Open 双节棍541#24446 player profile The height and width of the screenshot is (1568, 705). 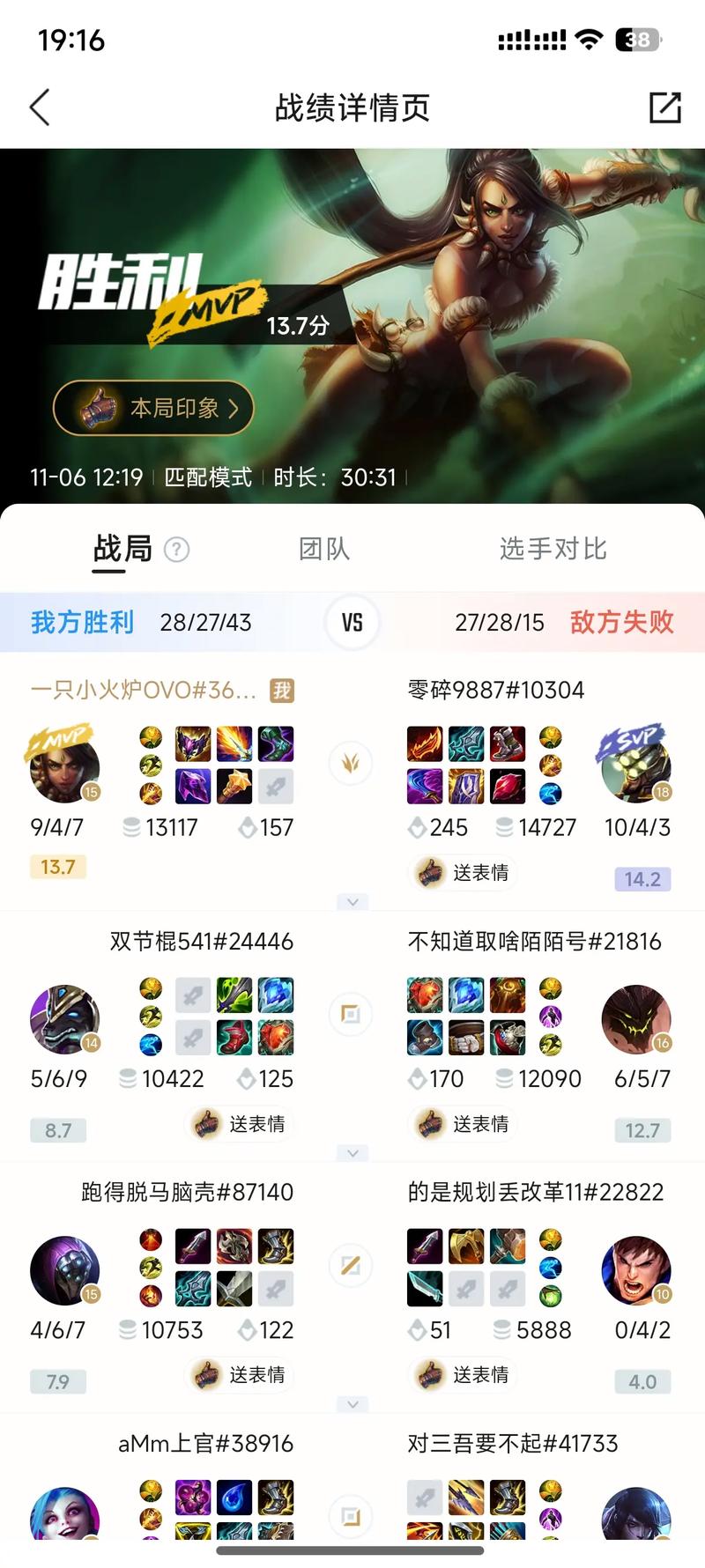201,942
